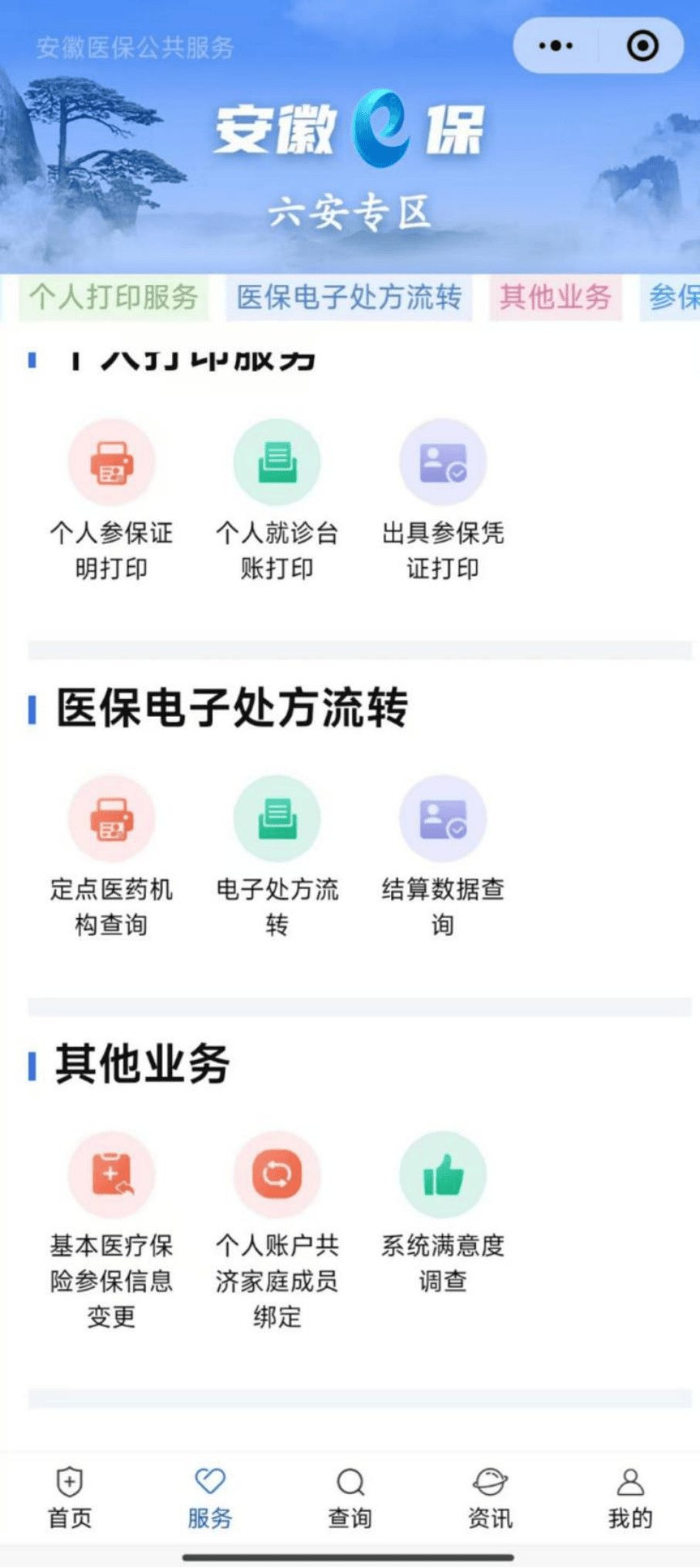Open 出具参保凭证打印 service
700x1568 pixels.
443,461
